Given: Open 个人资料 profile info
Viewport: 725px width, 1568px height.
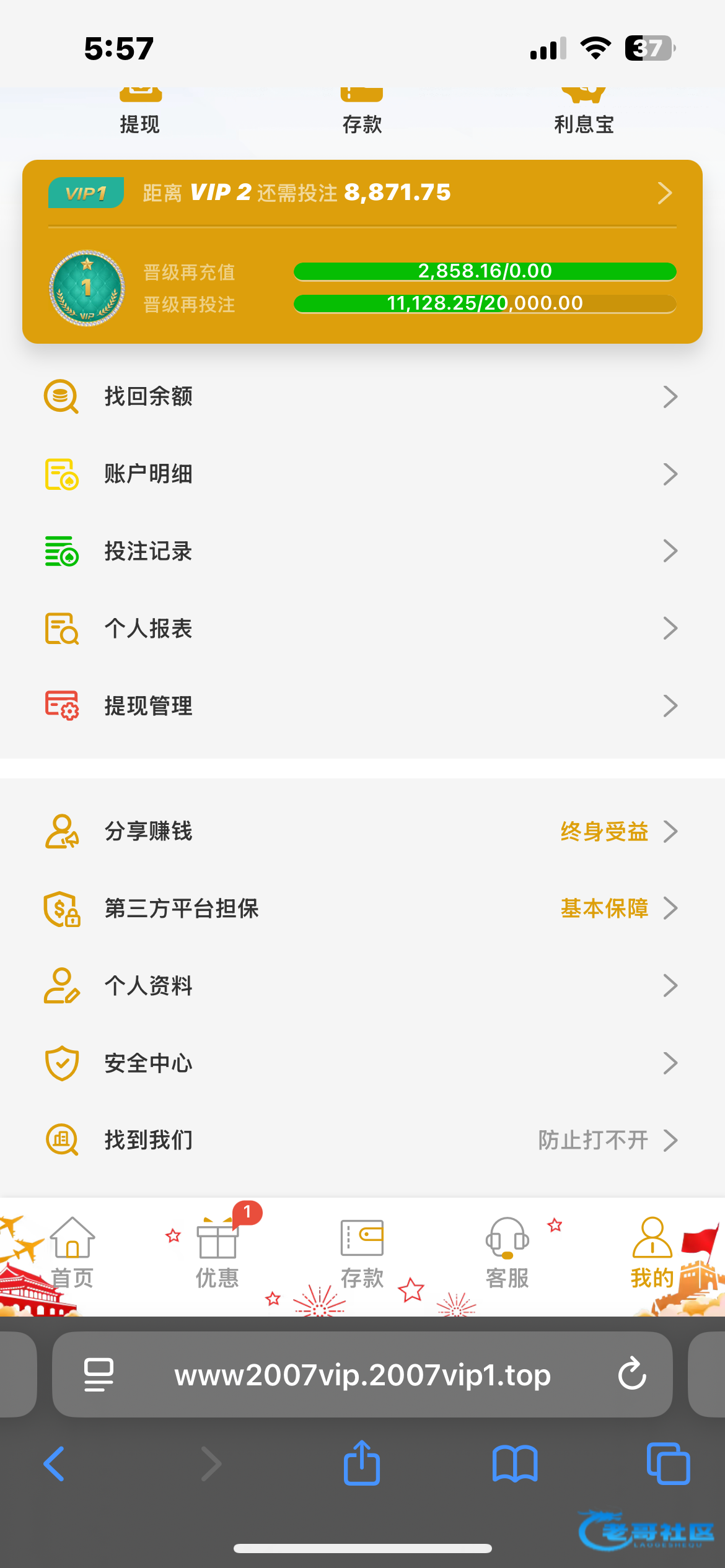Looking at the screenshot, I should [362, 986].
